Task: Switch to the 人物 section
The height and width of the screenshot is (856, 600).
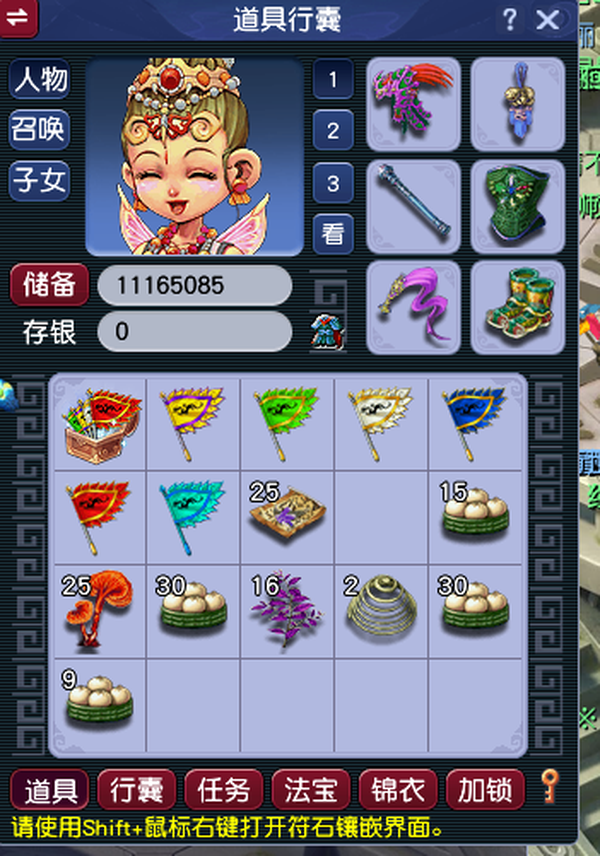Action: [41, 79]
